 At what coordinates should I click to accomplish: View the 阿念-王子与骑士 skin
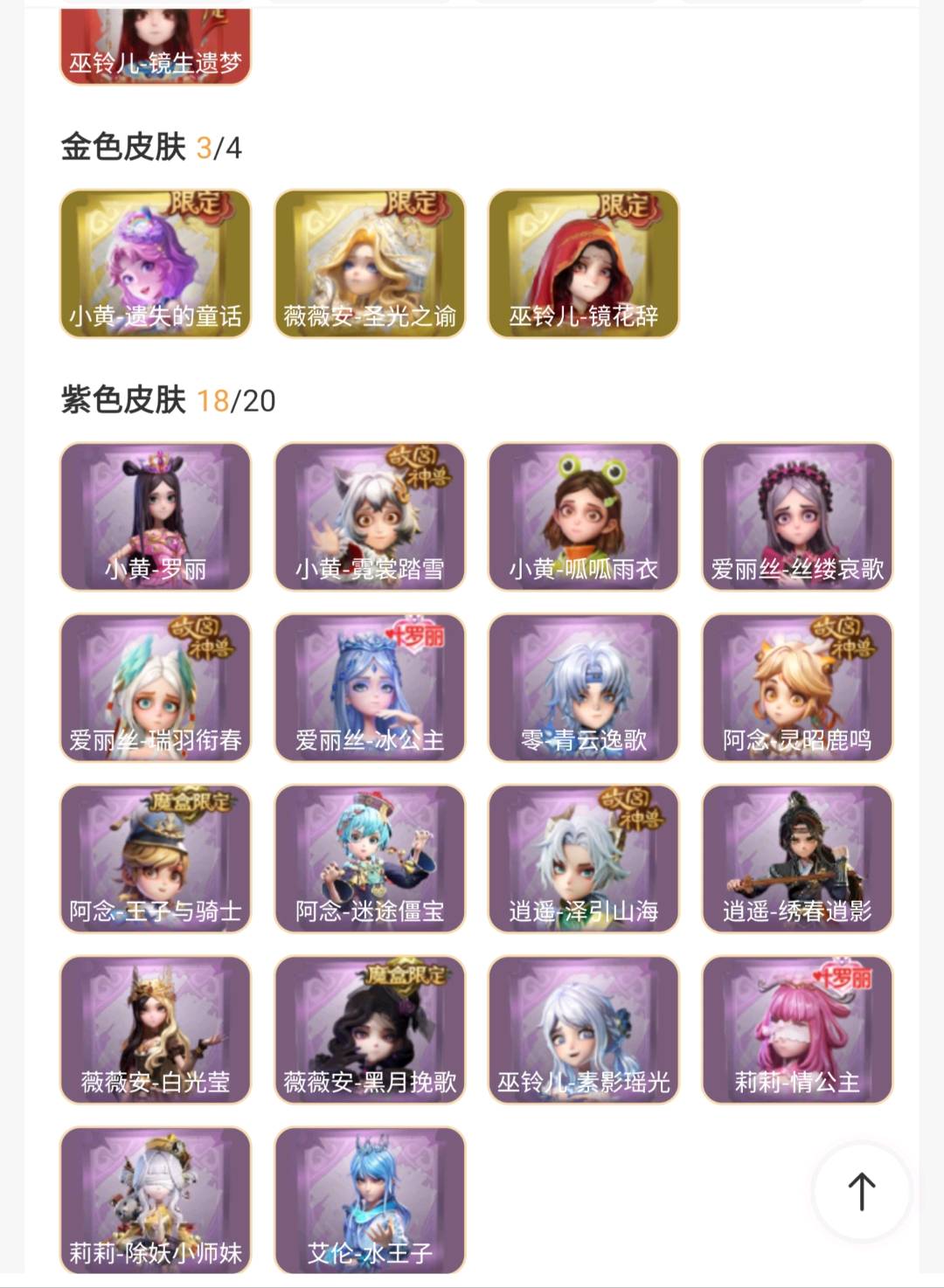coord(156,859)
